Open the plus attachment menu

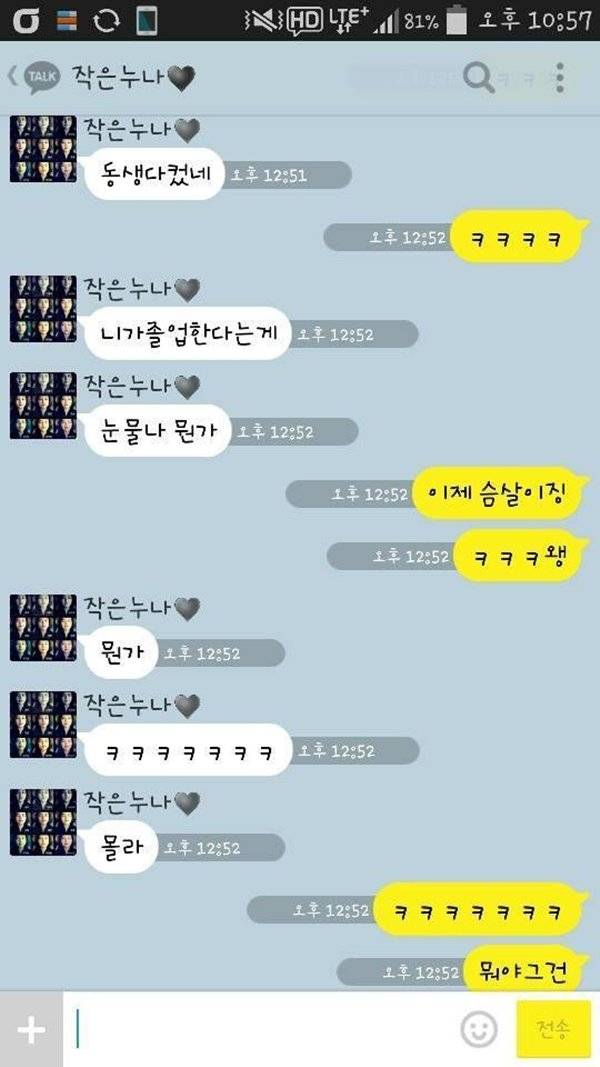pos(31,1029)
